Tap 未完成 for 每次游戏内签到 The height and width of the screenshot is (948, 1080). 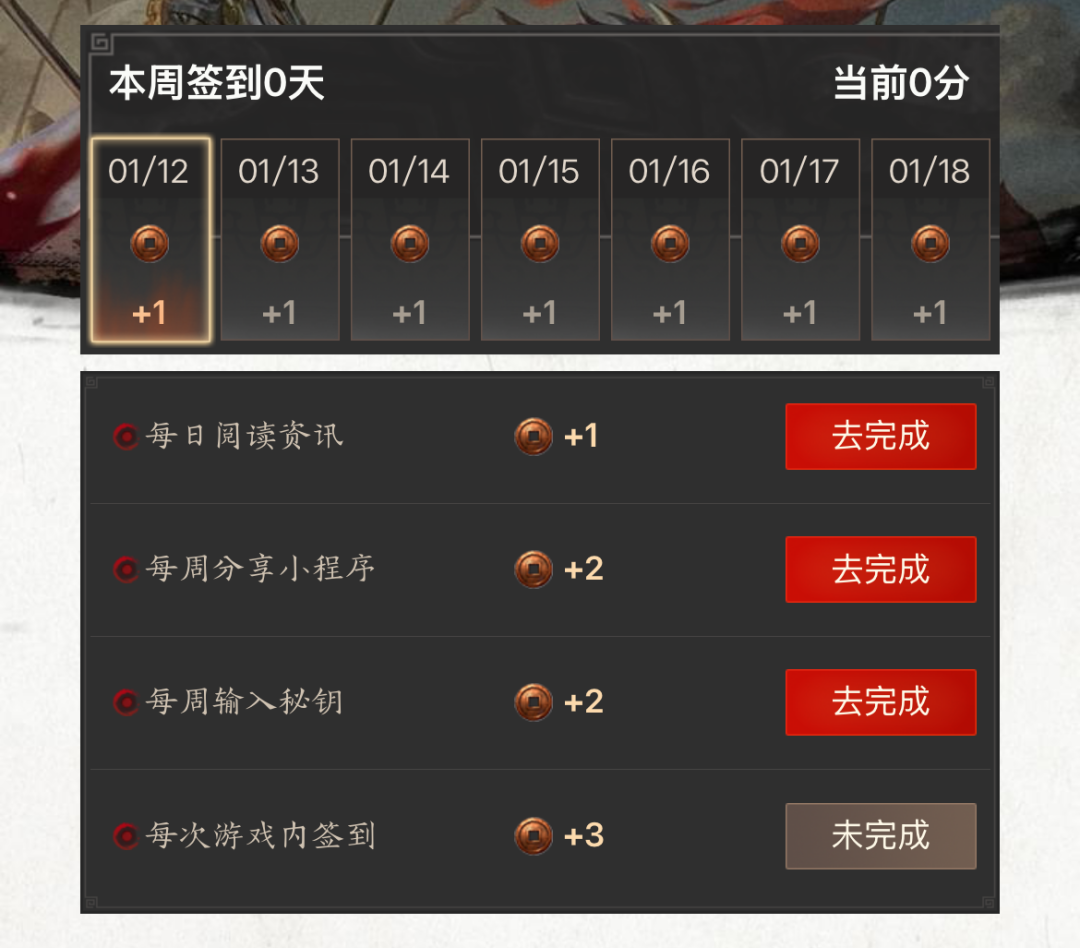[x=880, y=835]
